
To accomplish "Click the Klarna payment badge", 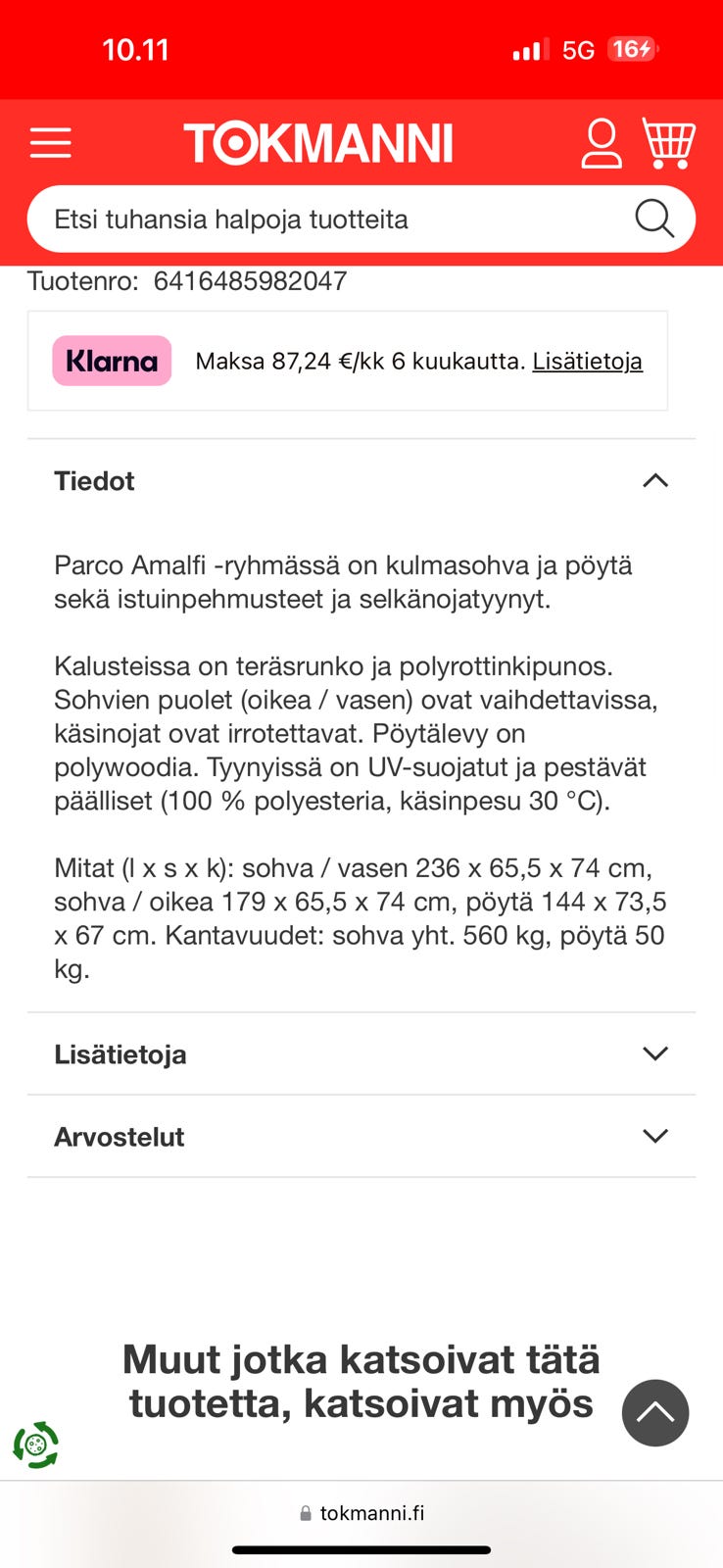I will (x=112, y=360).
